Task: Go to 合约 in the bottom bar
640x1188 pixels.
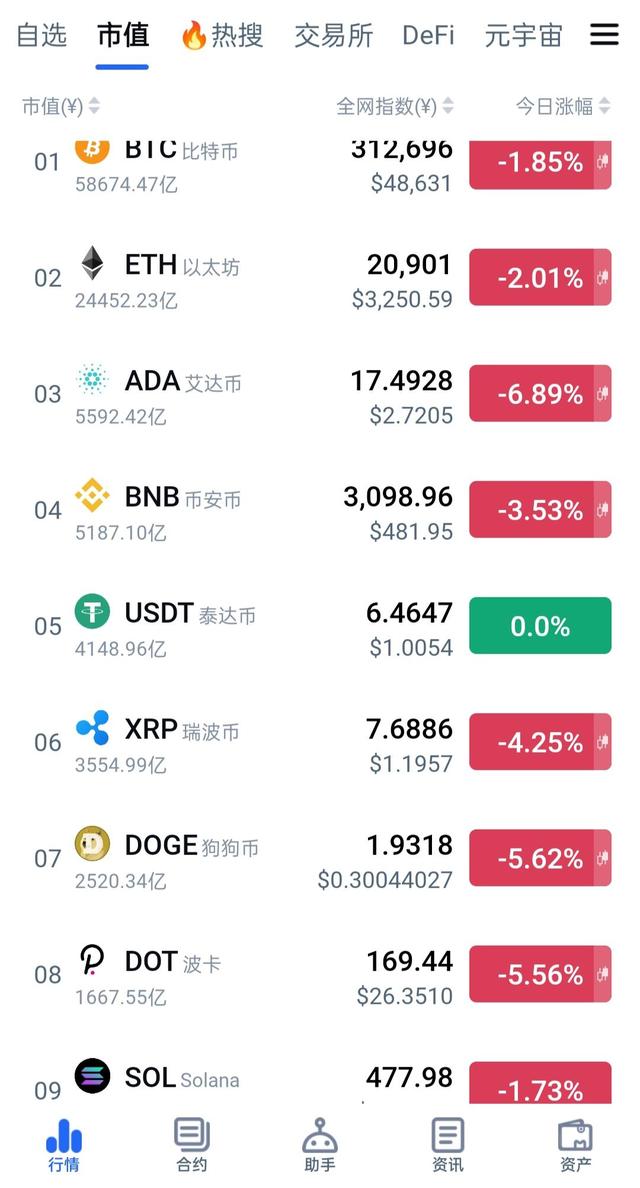Action: point(192,1146)
